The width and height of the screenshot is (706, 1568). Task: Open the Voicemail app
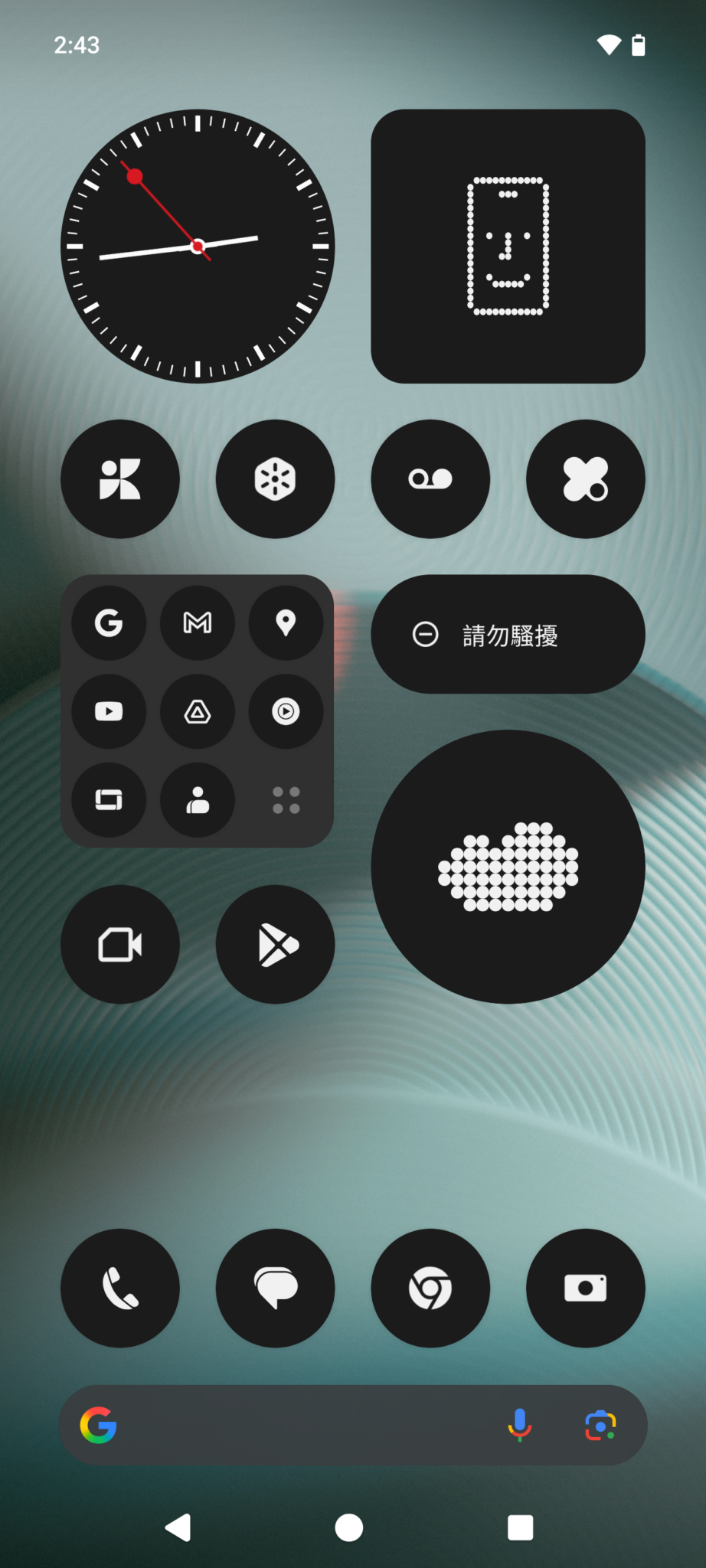tap(430, 479)
